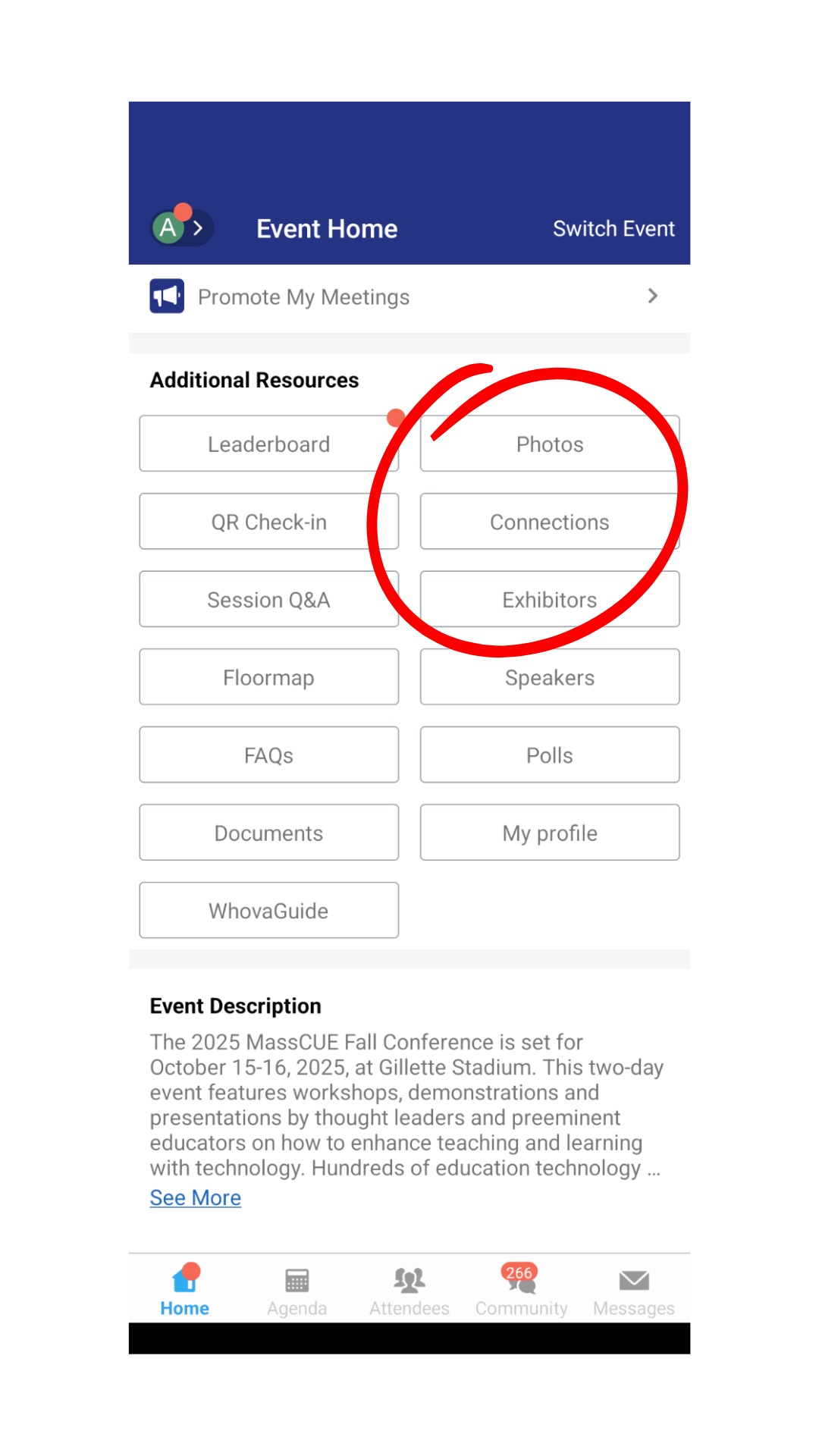Open FAQs
Screen dimensions: 819x1456
click(x=268, y=755)
